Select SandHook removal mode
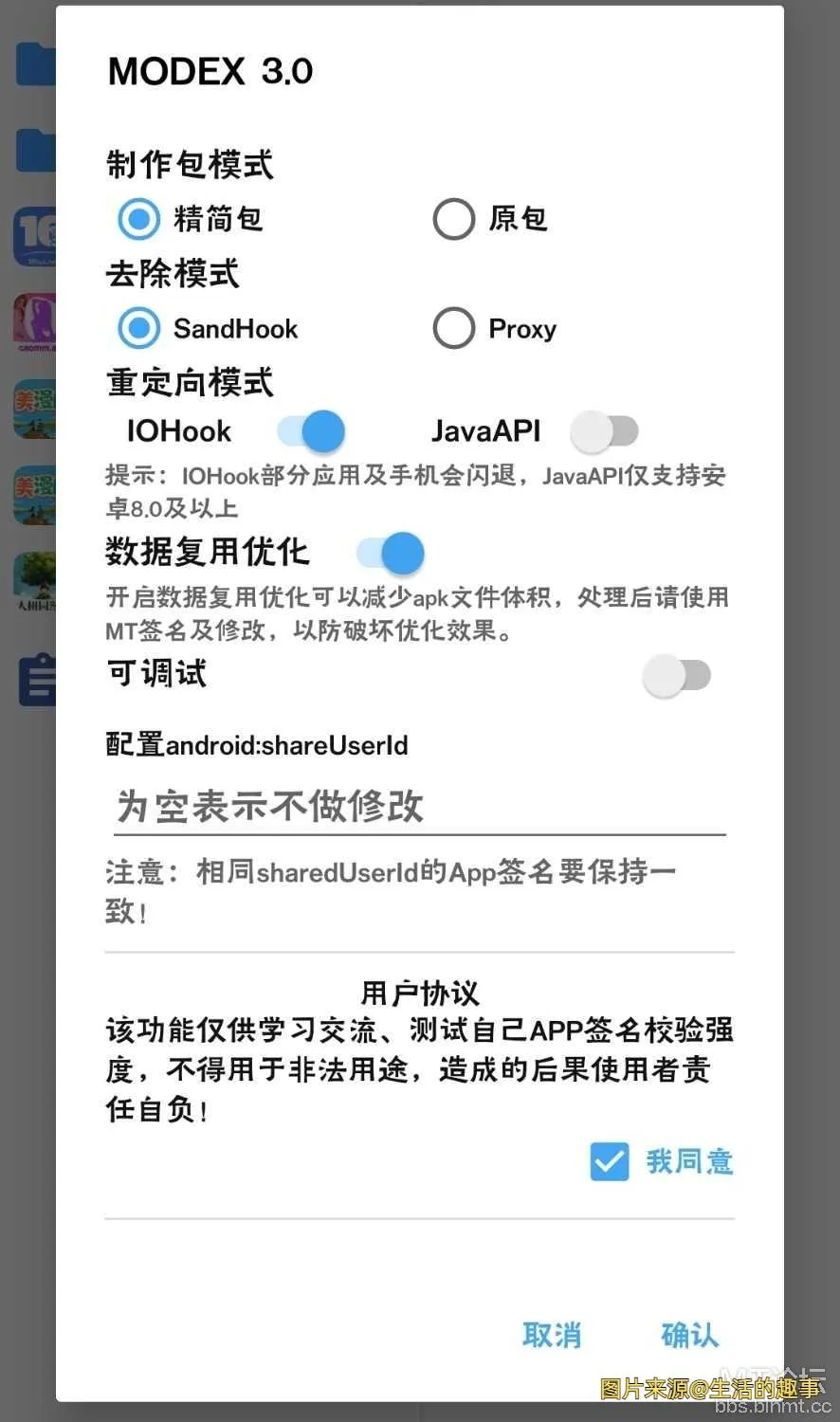 (x=139, y=329)
